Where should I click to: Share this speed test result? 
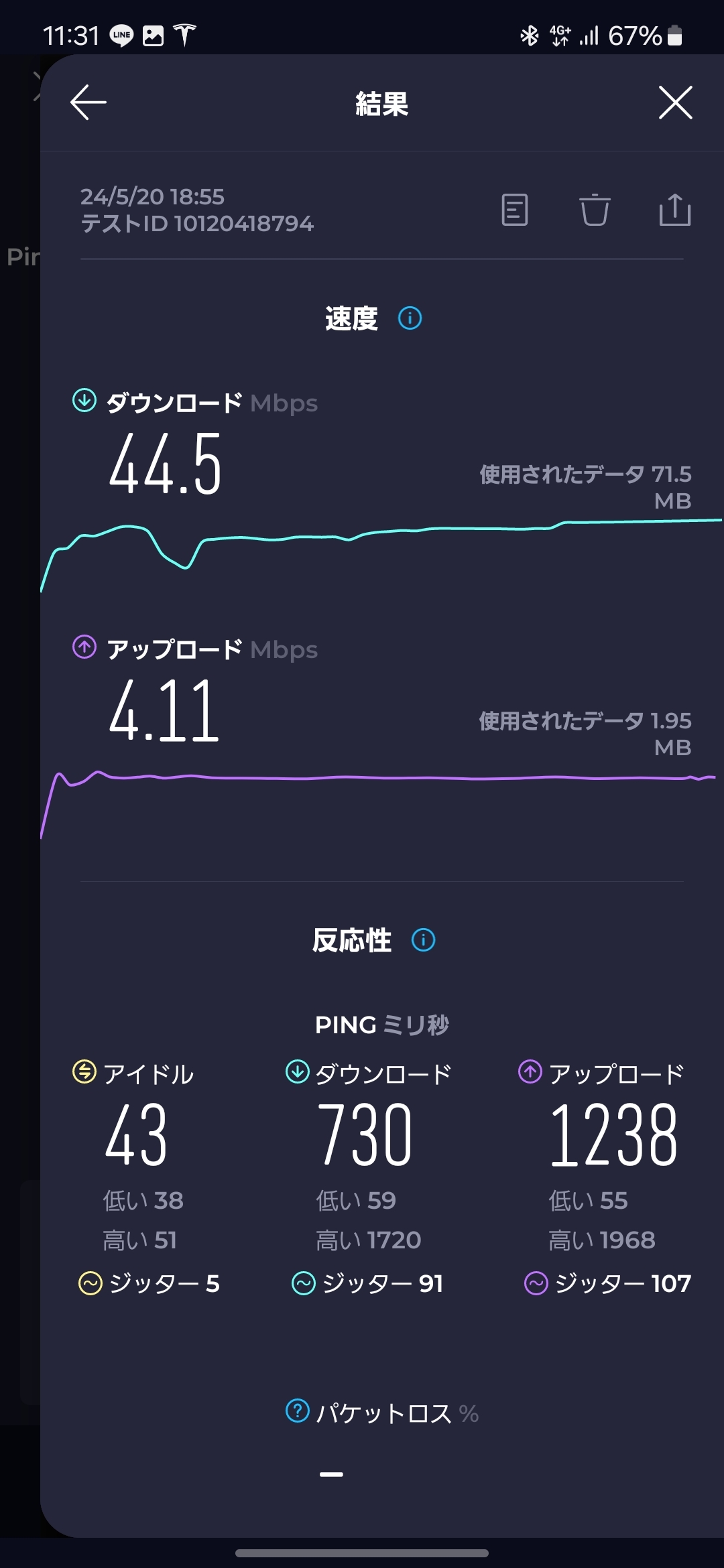(674, 210)
